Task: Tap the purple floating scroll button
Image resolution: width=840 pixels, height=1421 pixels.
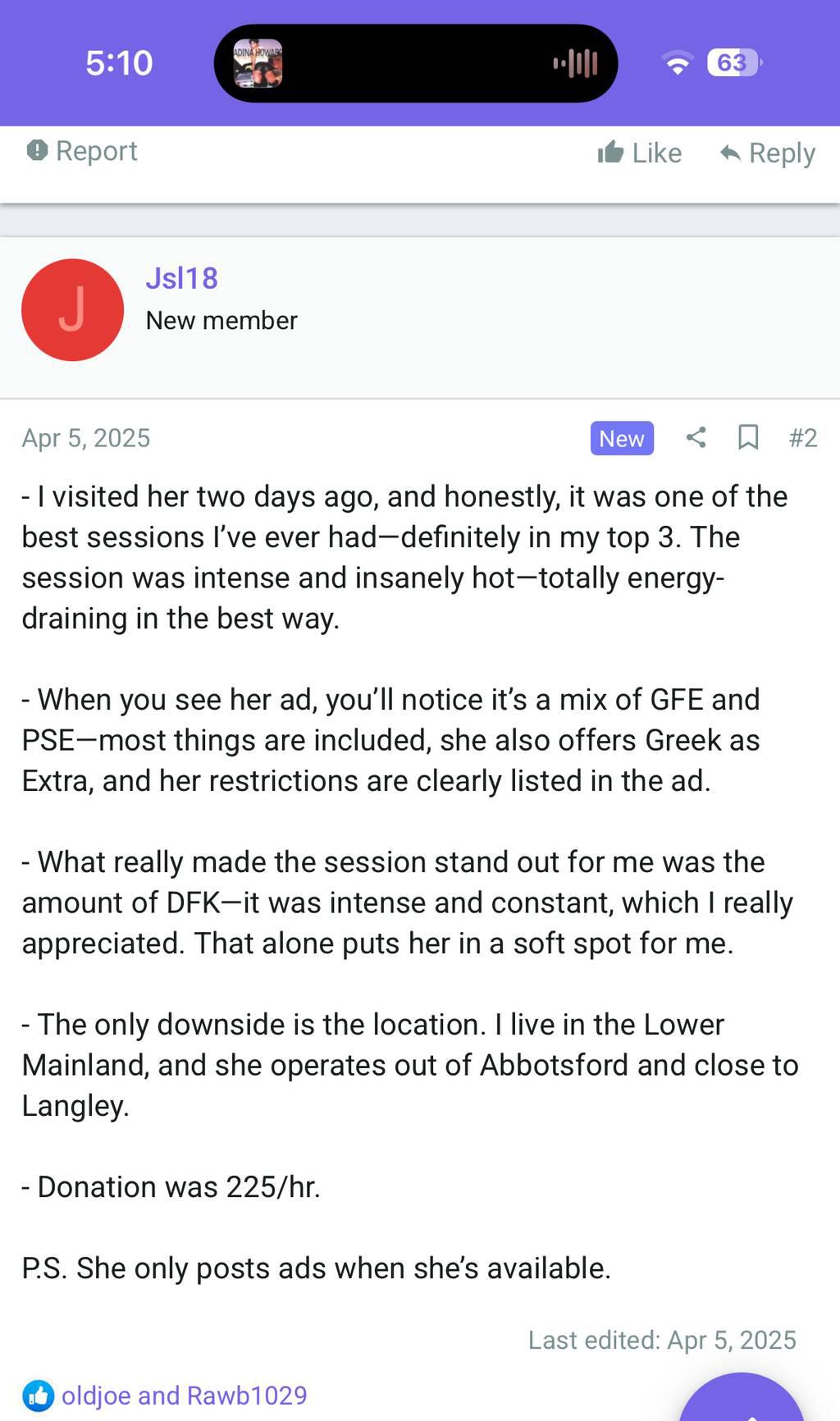Action: point(742,1403)
